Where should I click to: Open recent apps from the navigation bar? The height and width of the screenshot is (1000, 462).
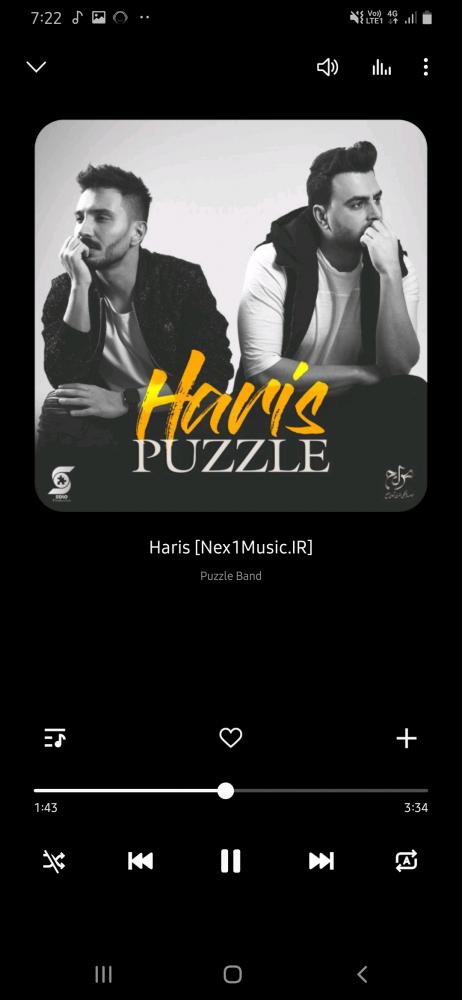(103, 974)
